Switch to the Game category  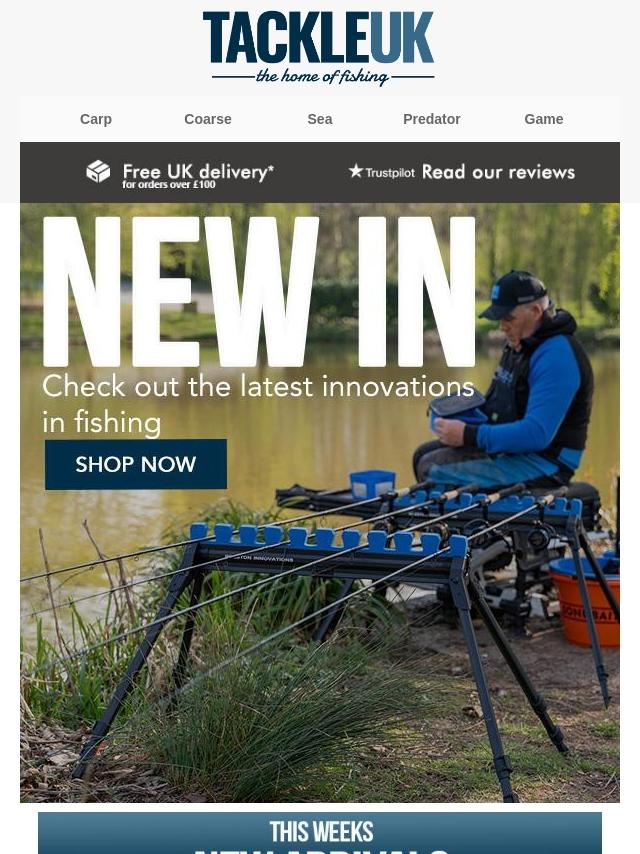click(543, 119)
